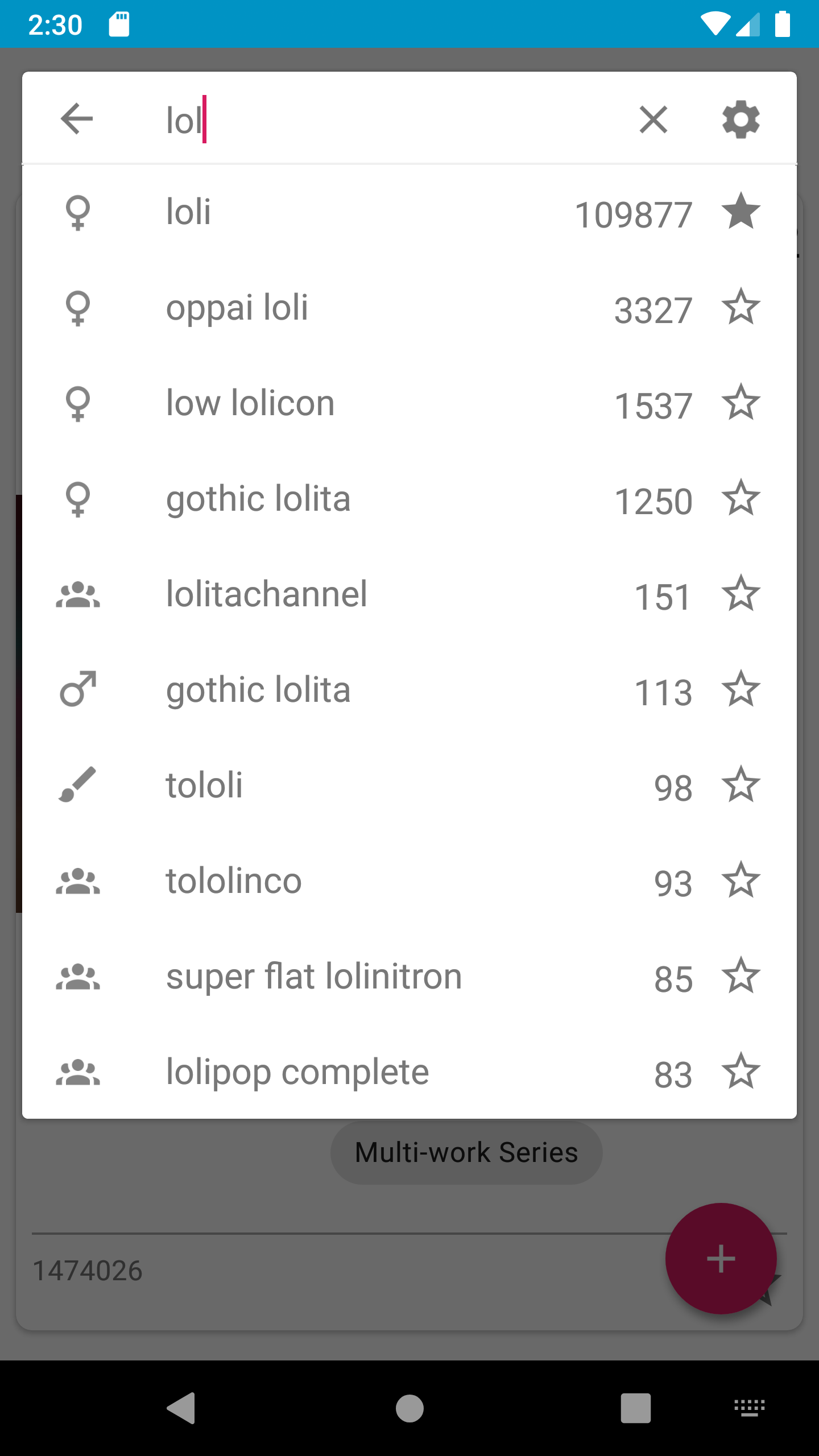Open search settings gear
819x1456 pixels.
[x=741, y=119]
